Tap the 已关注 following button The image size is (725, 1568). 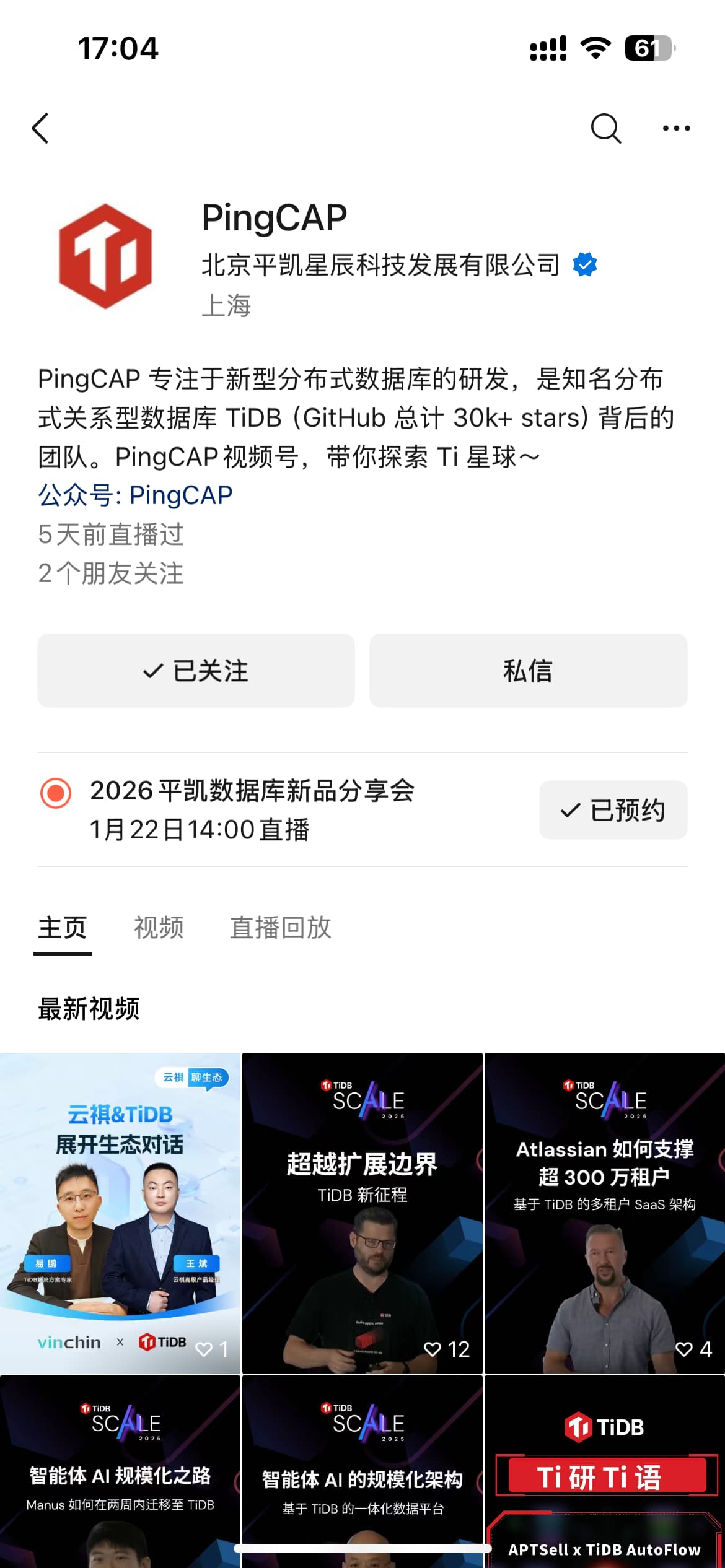point(196,671)
